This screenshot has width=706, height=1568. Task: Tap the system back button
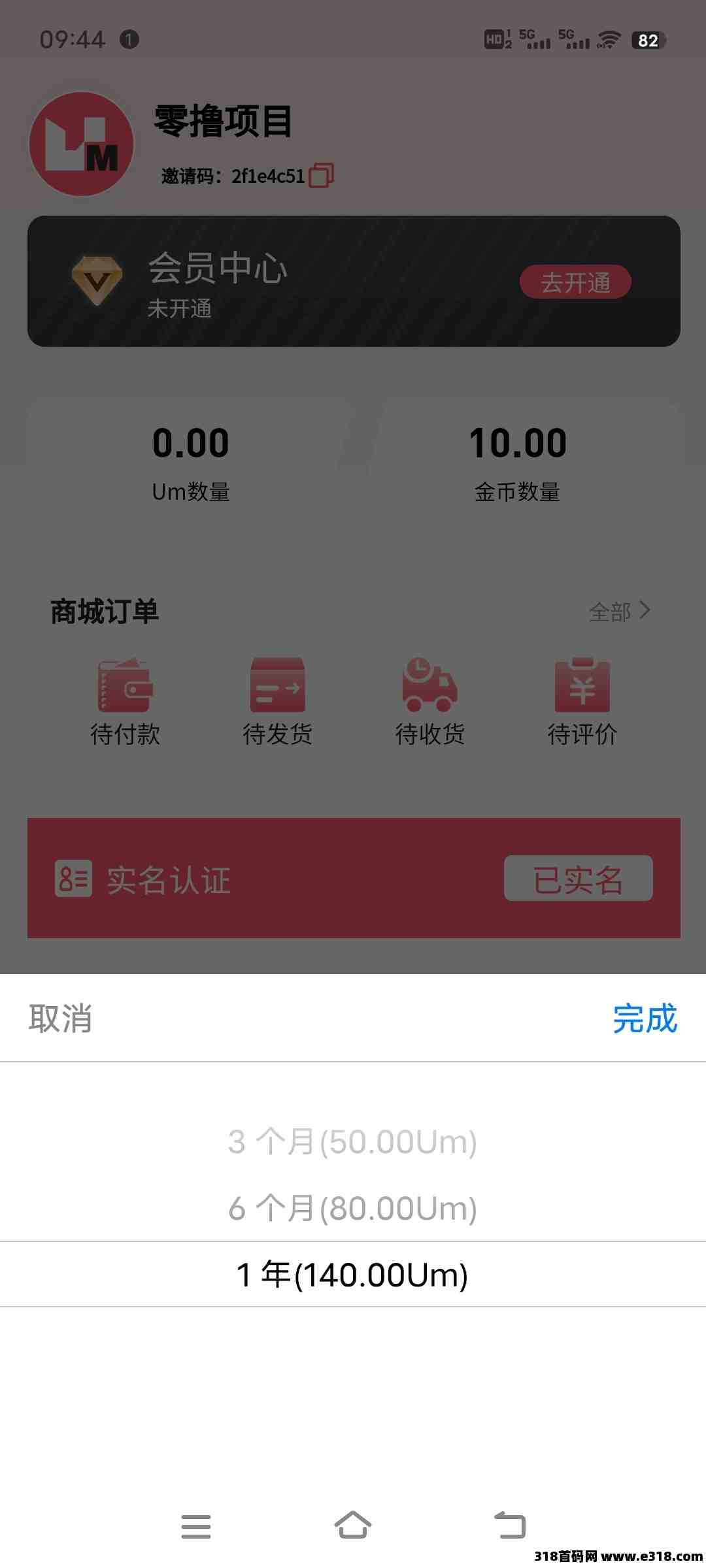click(x=510, y=1525)
